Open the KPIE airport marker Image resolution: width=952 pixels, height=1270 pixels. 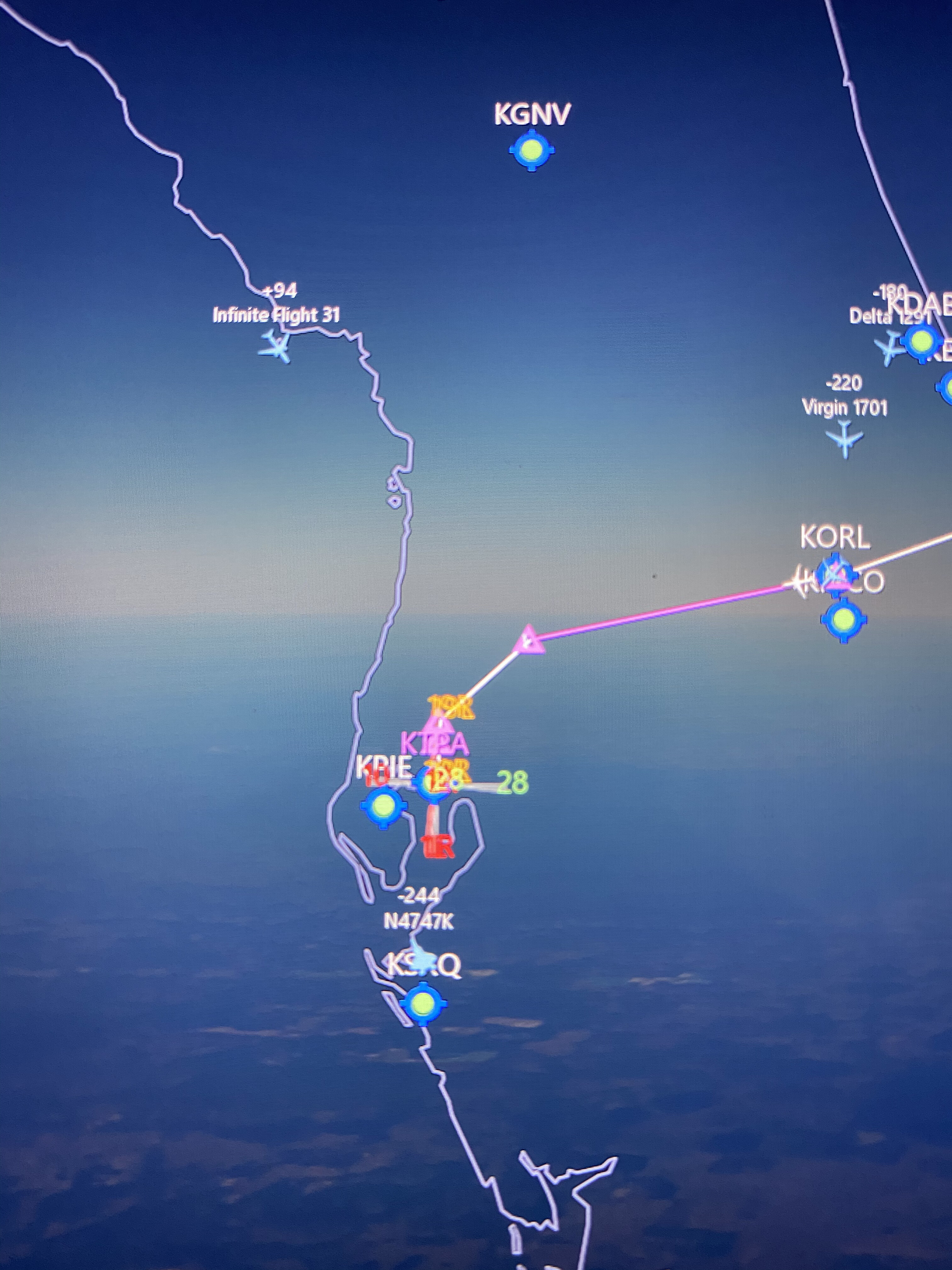pyautogui.click(x=383, y=806)
